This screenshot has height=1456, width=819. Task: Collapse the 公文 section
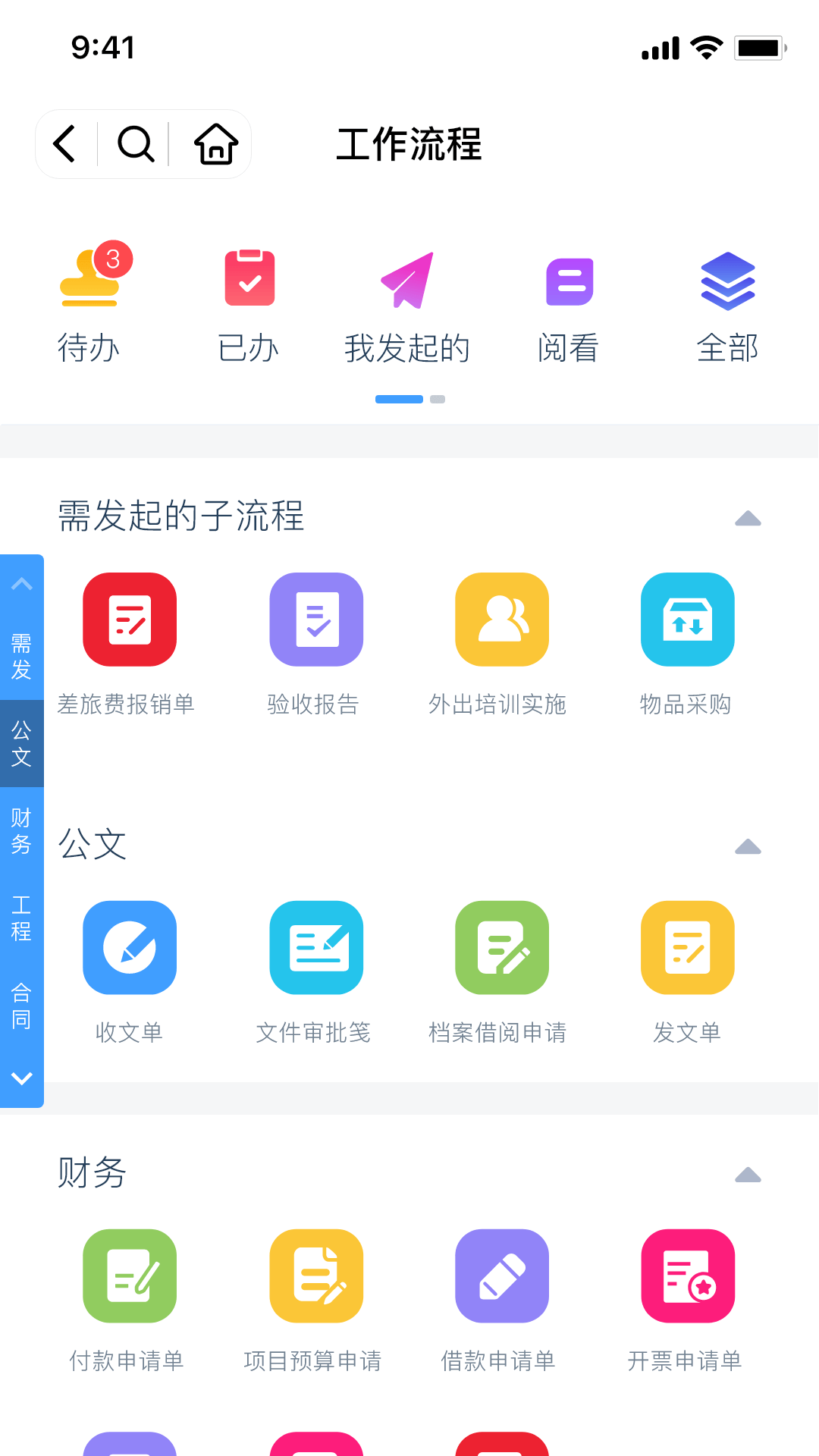(748, 846)
